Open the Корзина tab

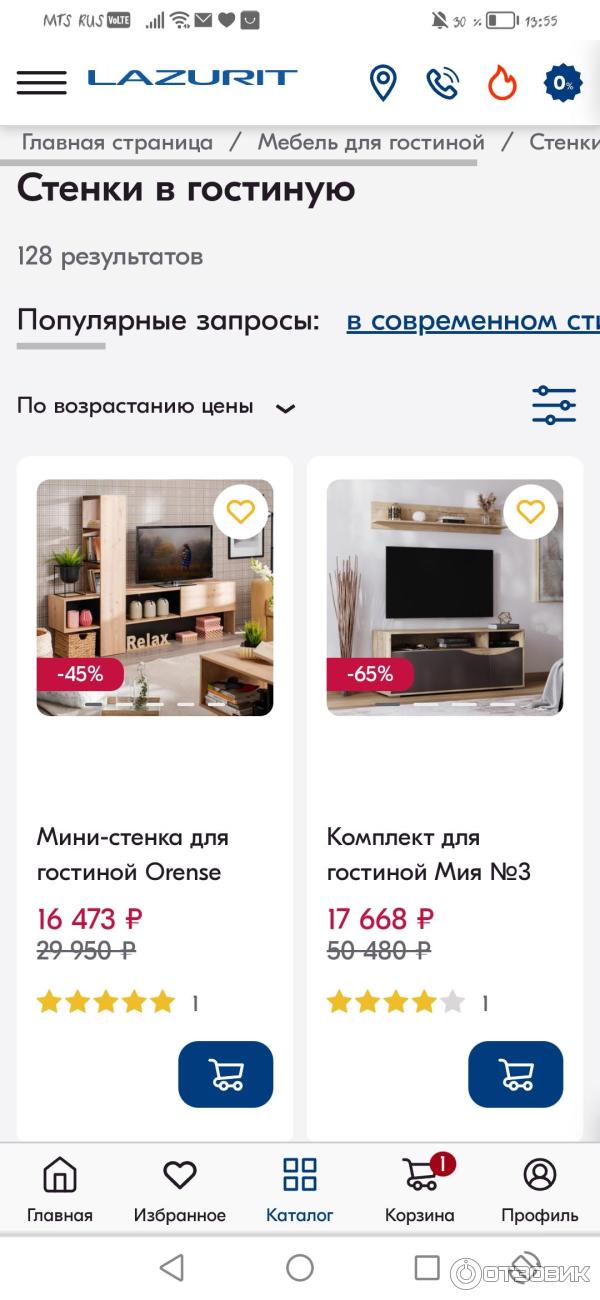[x=420, y=1189]
